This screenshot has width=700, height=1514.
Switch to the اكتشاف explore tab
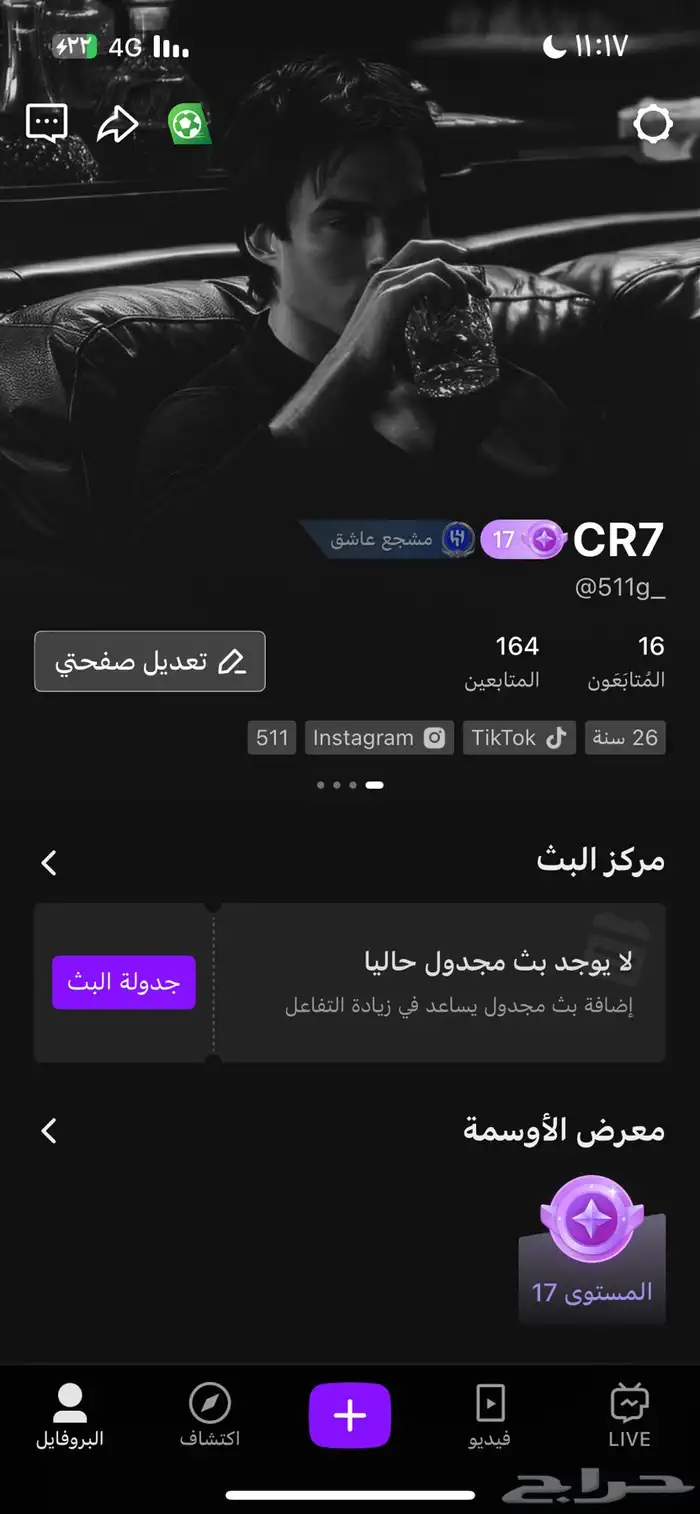(x=210, y=1416)
